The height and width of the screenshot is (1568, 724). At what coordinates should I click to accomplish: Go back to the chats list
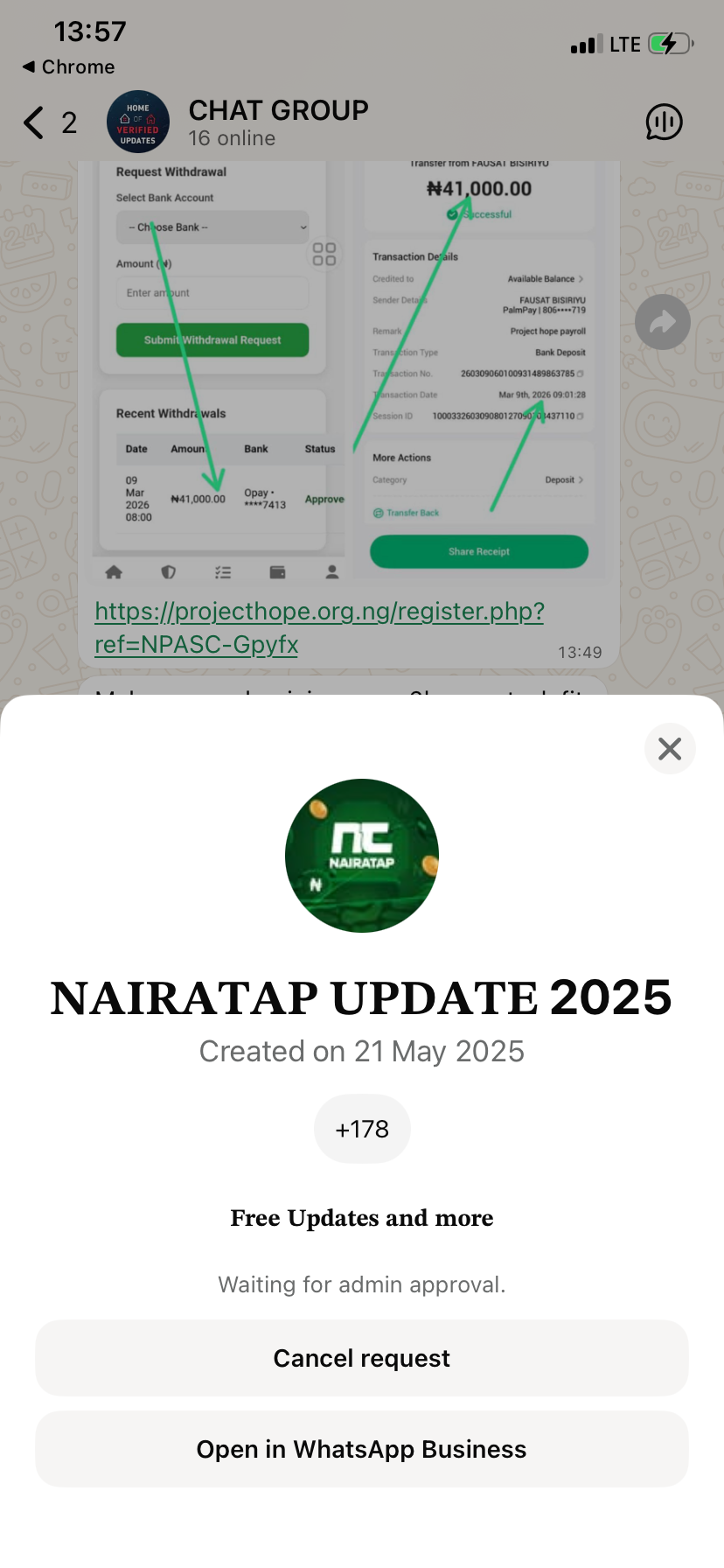tap(35, 122)
